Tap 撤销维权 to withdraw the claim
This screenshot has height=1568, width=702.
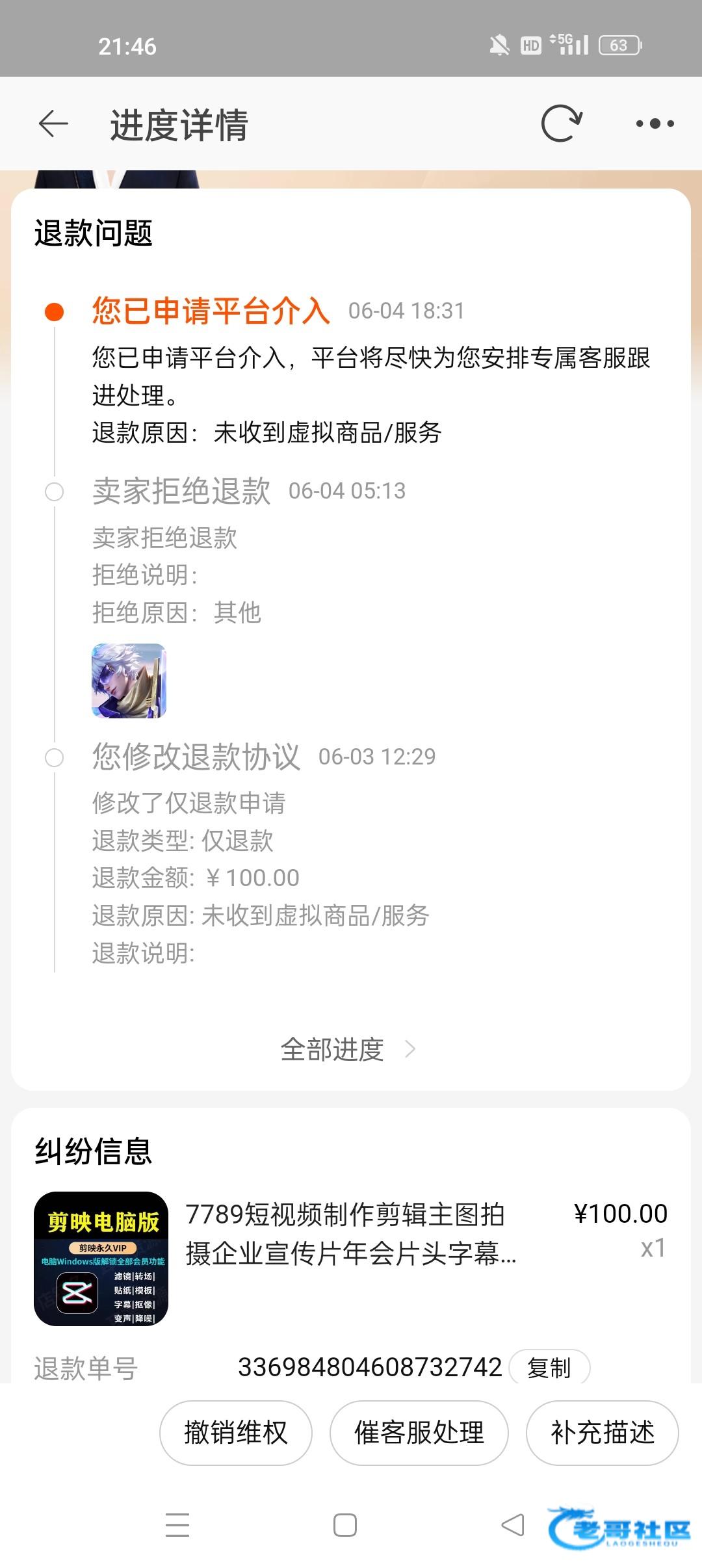tap(235, 1433)
